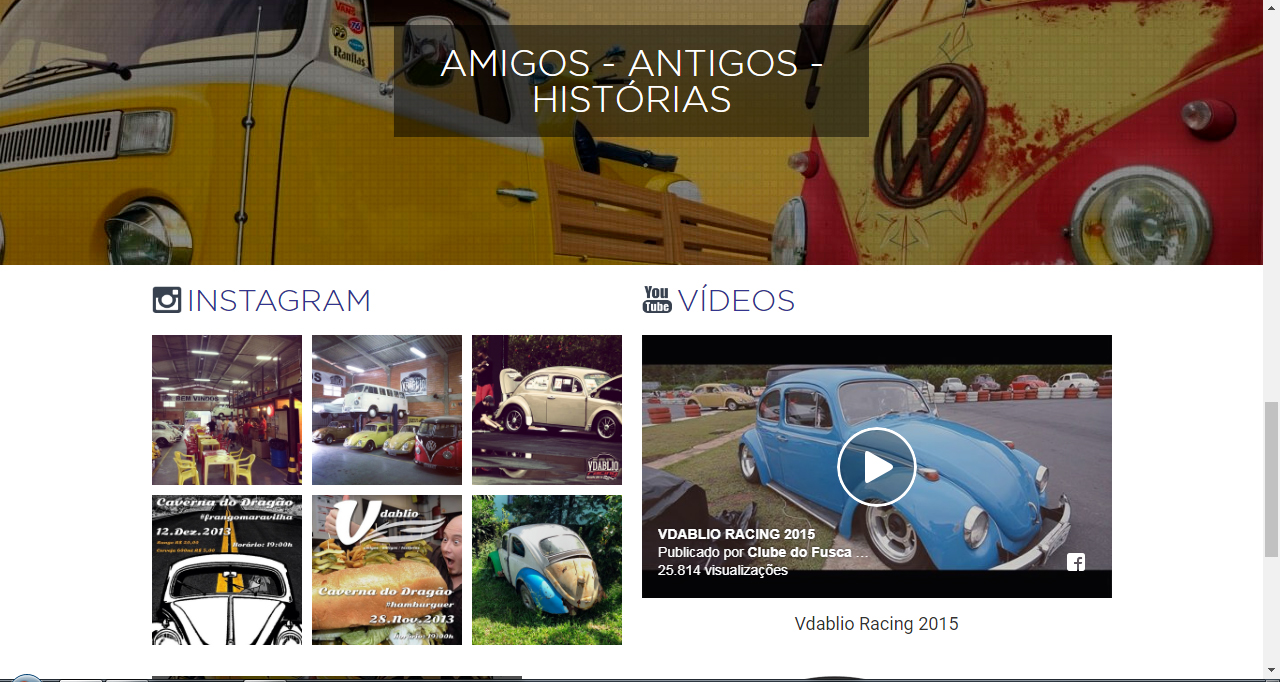1280x682 pixels.
Task: Open the Facebook icon on the video
Action: coord(1076,562)
